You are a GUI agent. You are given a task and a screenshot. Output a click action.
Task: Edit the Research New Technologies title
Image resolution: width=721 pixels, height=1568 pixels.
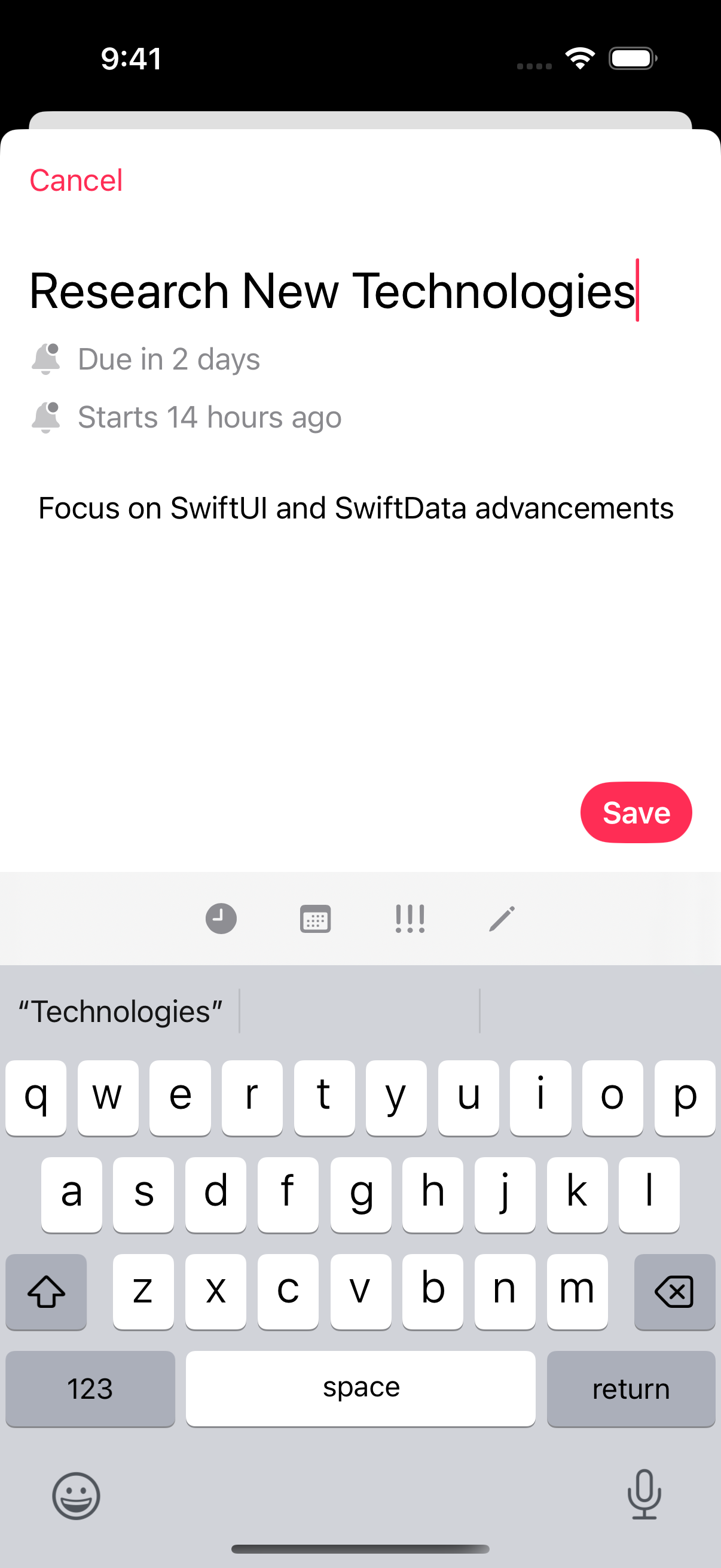(332, 291)
